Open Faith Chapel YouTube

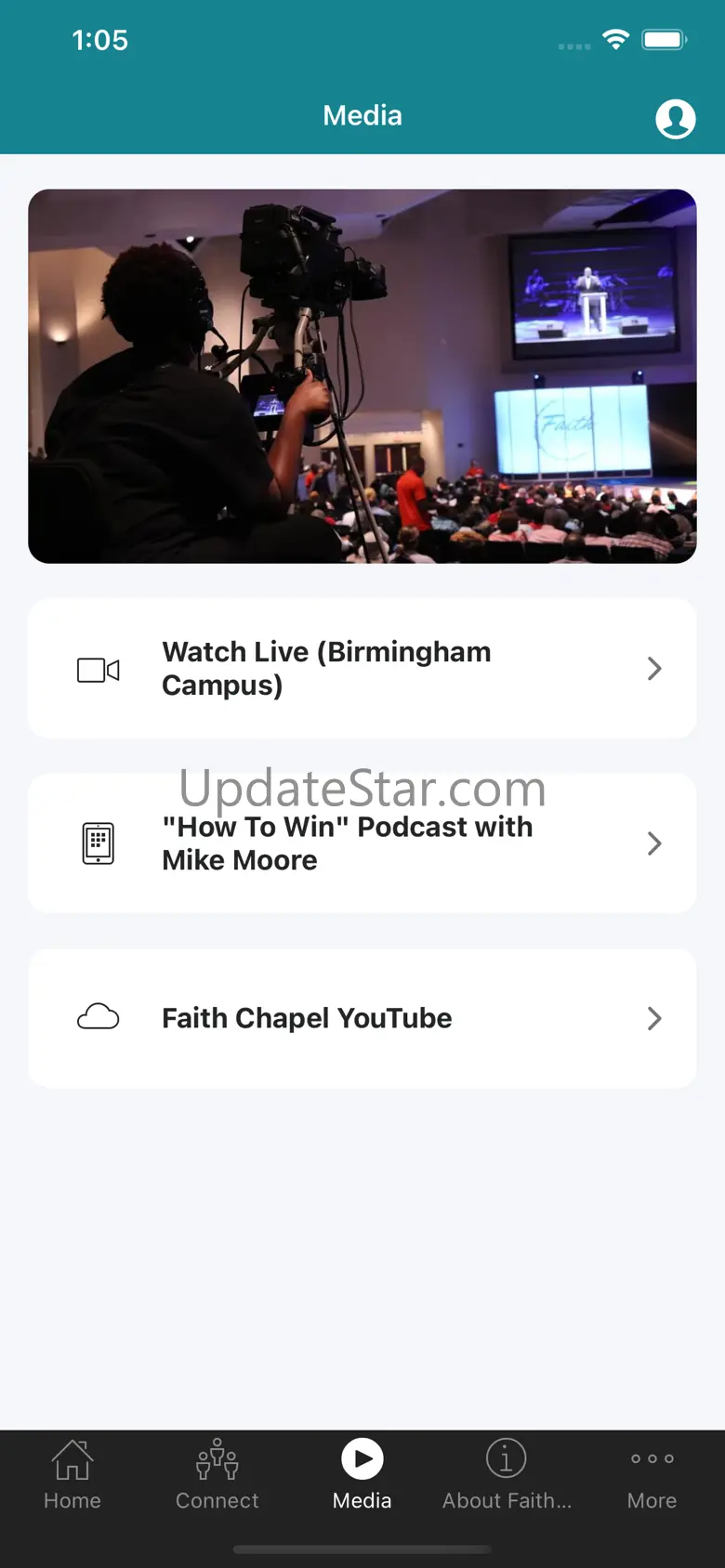(362, 1018)
